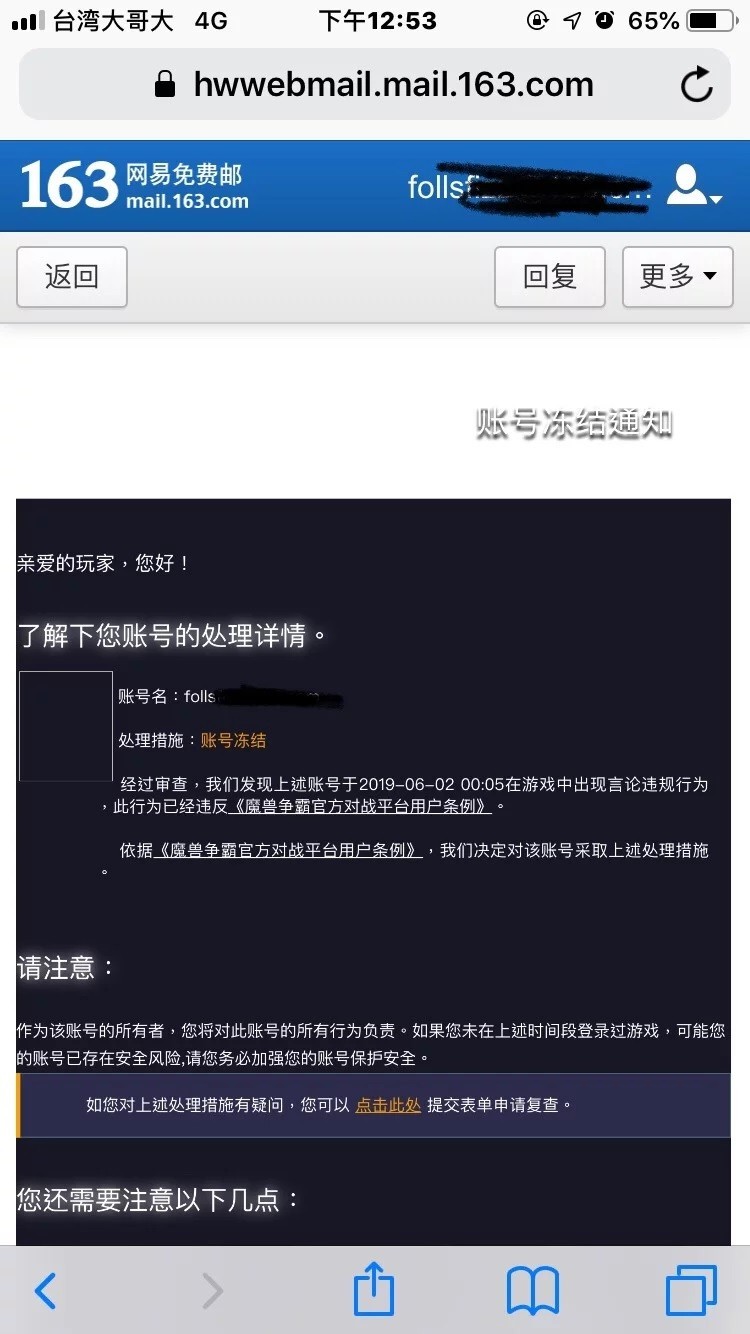Open the account profile menu icon
Viewport: 750px width, 1334px height.
693,186
